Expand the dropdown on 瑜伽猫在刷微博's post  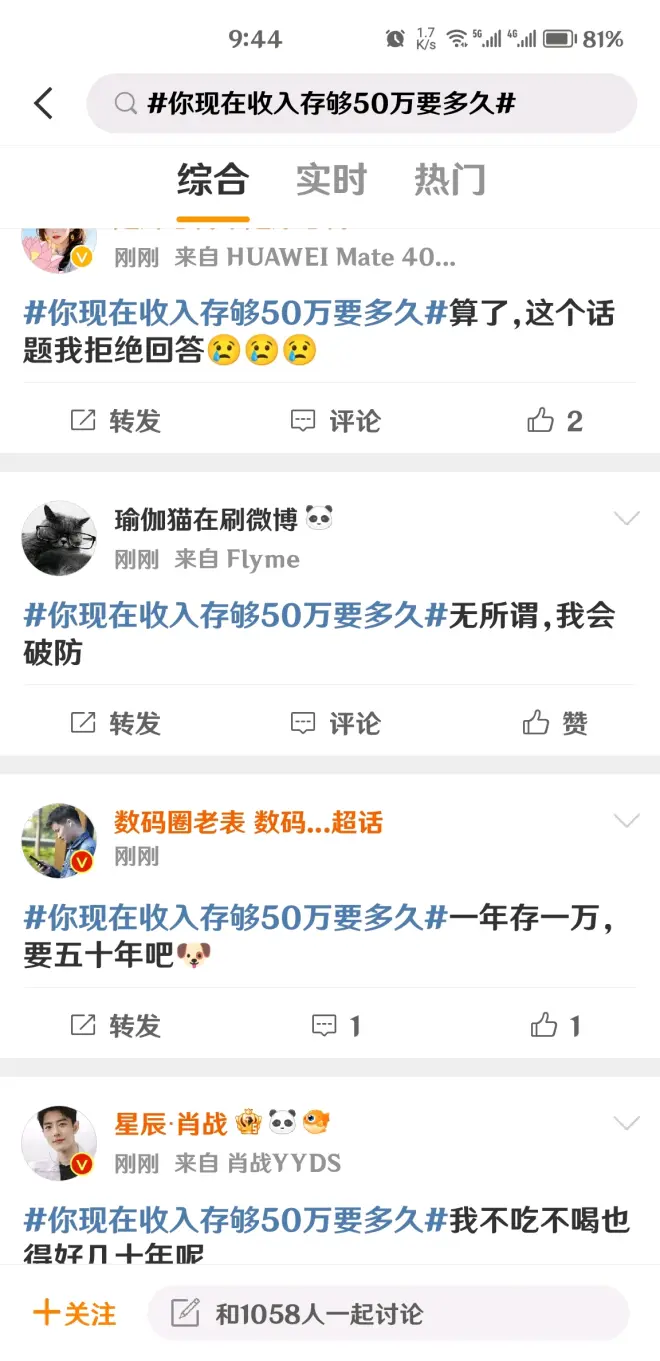coord(626,518)
